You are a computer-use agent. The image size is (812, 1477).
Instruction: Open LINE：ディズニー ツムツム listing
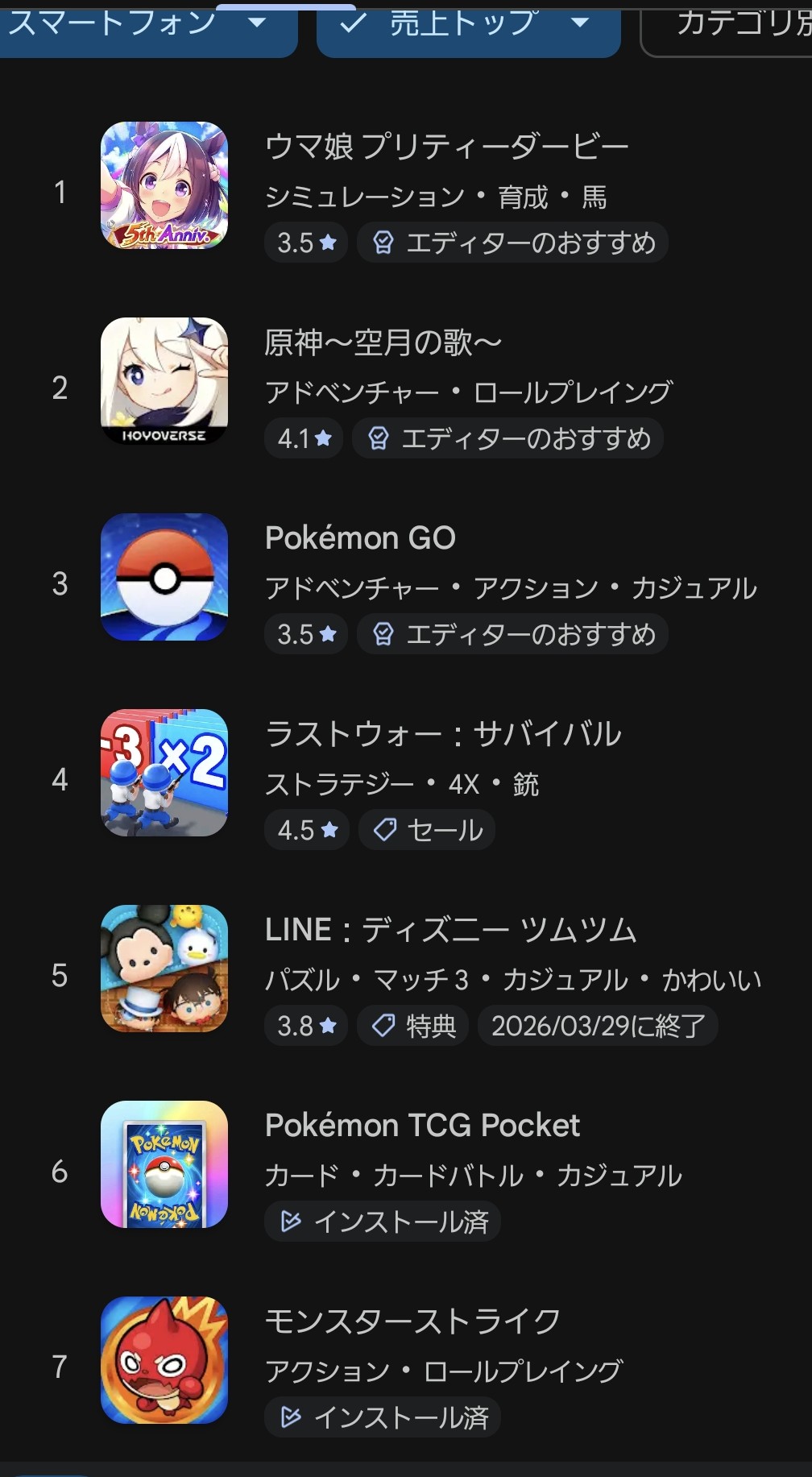pos(450,930)
